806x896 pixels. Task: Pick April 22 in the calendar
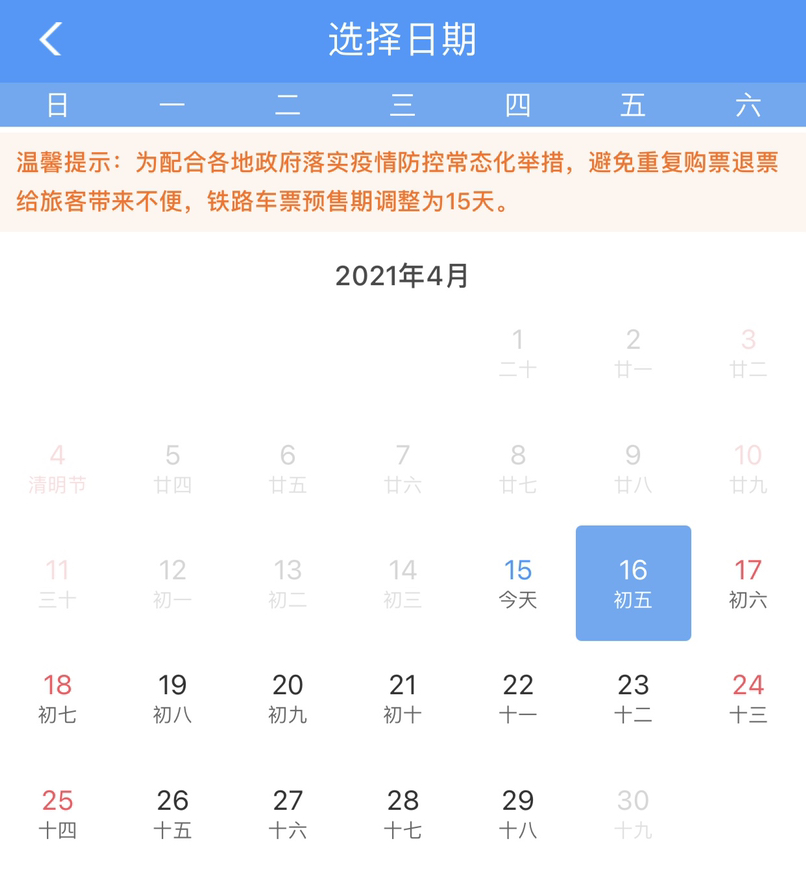(518, 698)
